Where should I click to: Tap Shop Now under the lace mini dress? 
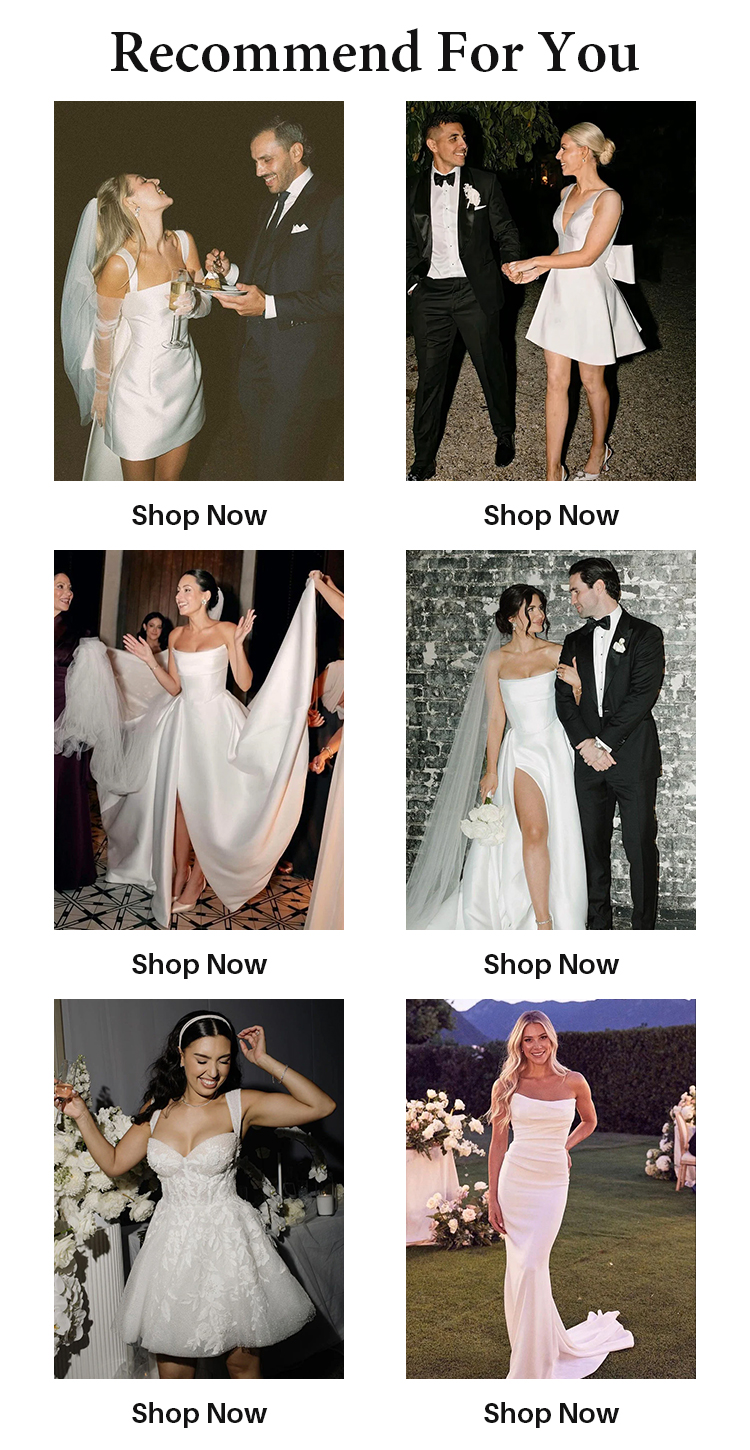coord(199,1413)
